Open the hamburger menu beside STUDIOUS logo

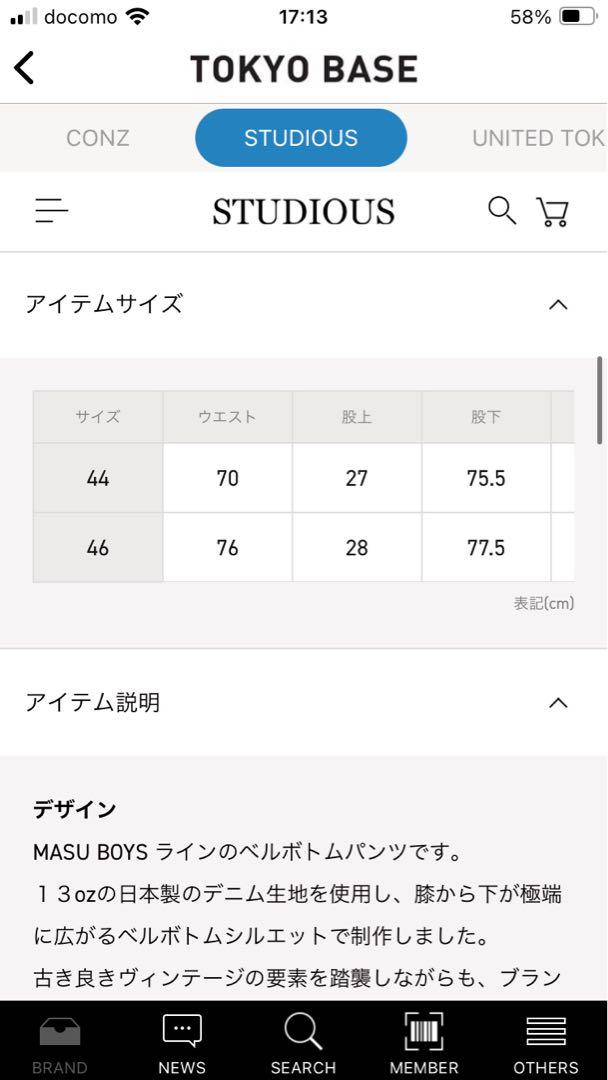tap(52, 210)
